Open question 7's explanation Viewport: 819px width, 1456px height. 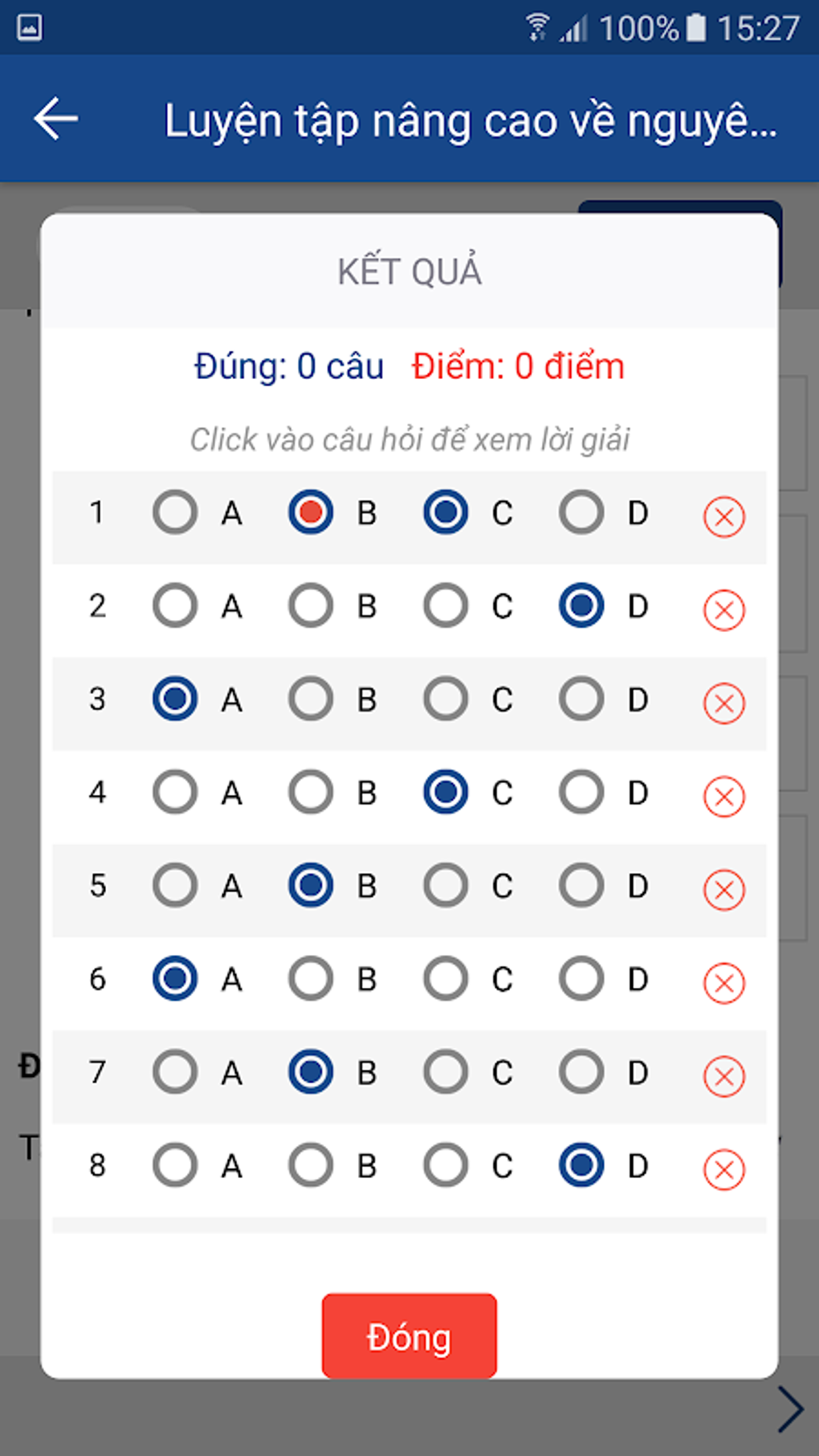pos(97,1073)
